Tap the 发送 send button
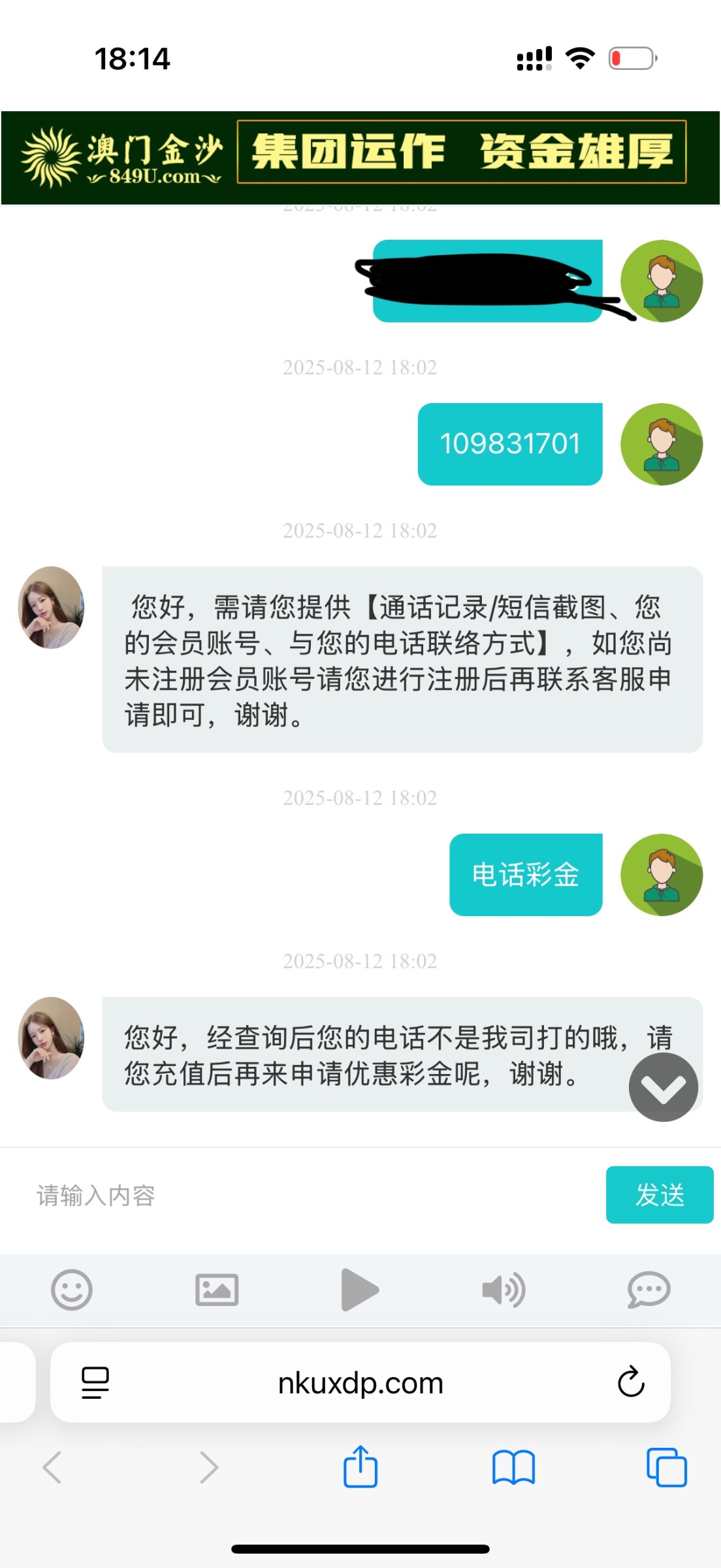 click(x=659, y=1194)
